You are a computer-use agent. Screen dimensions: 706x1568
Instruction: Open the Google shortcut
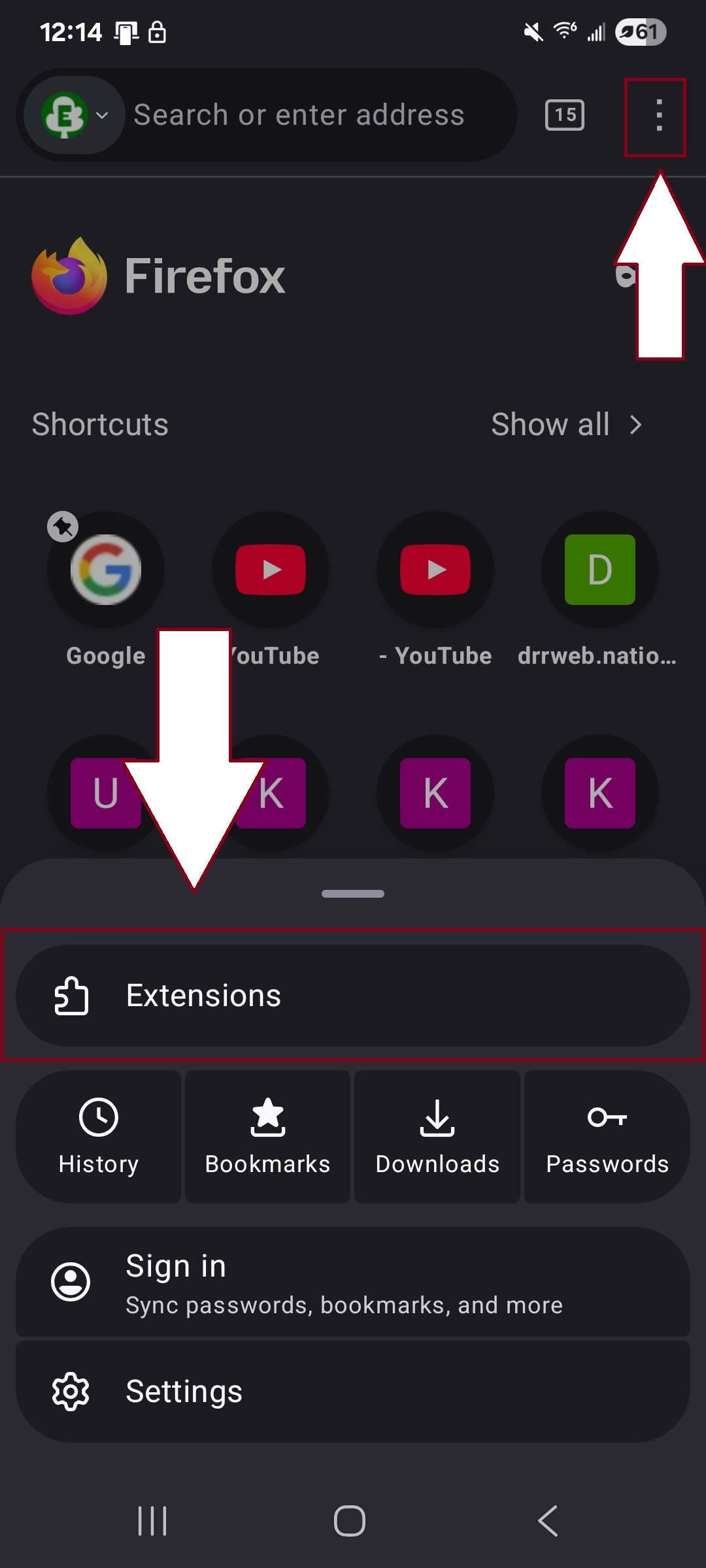[x=106, y=570]
